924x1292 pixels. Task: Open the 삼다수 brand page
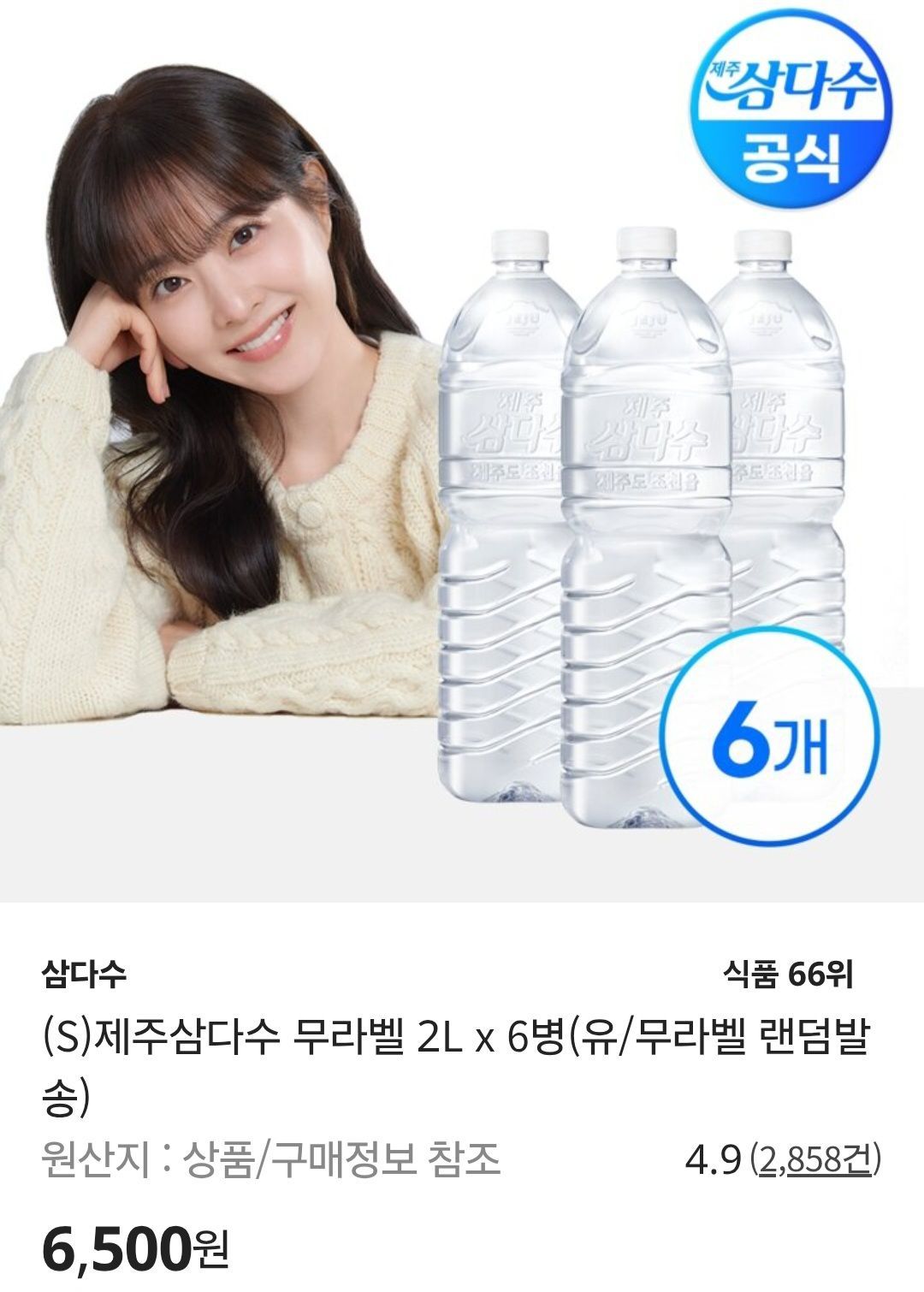point(85,974)
